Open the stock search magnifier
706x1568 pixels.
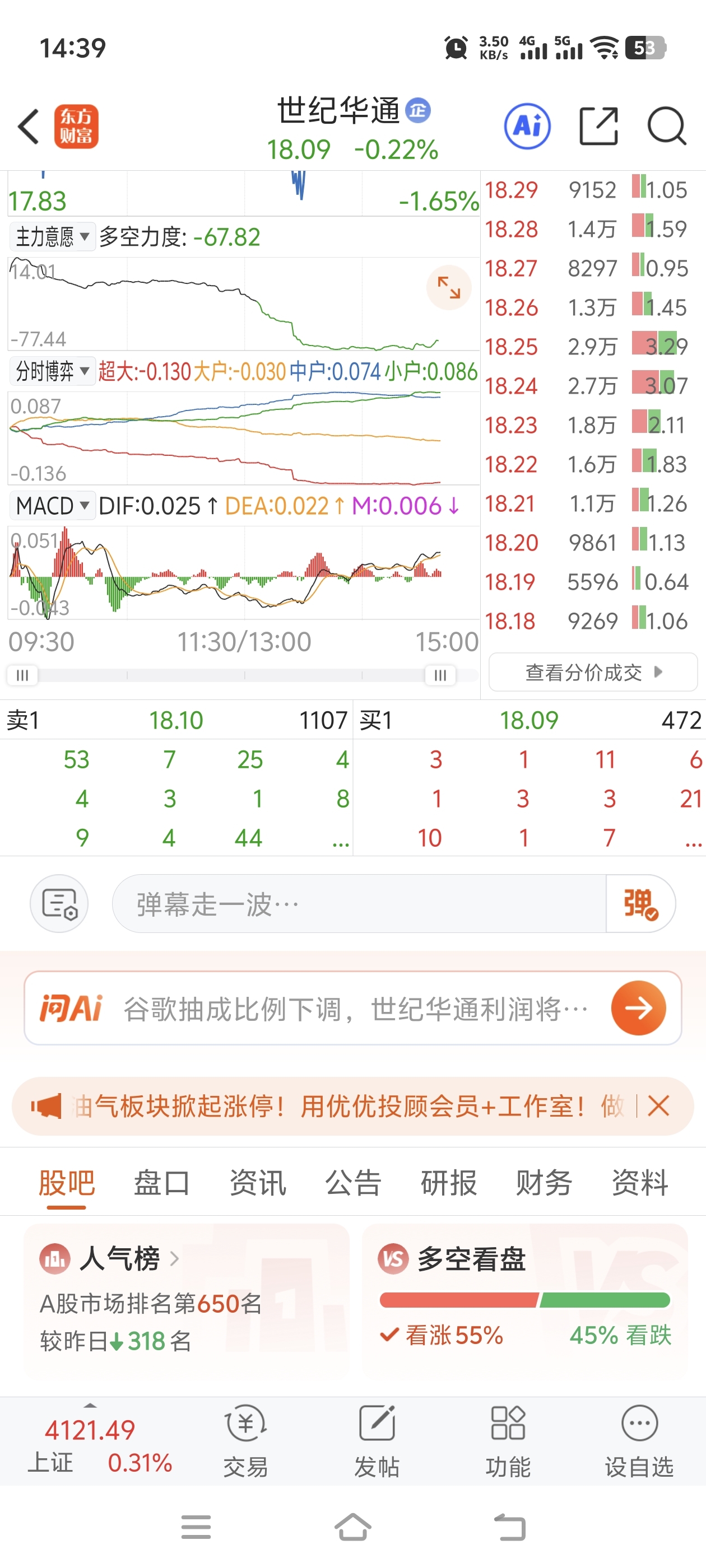pyautogui.click(x=666, y=127)
